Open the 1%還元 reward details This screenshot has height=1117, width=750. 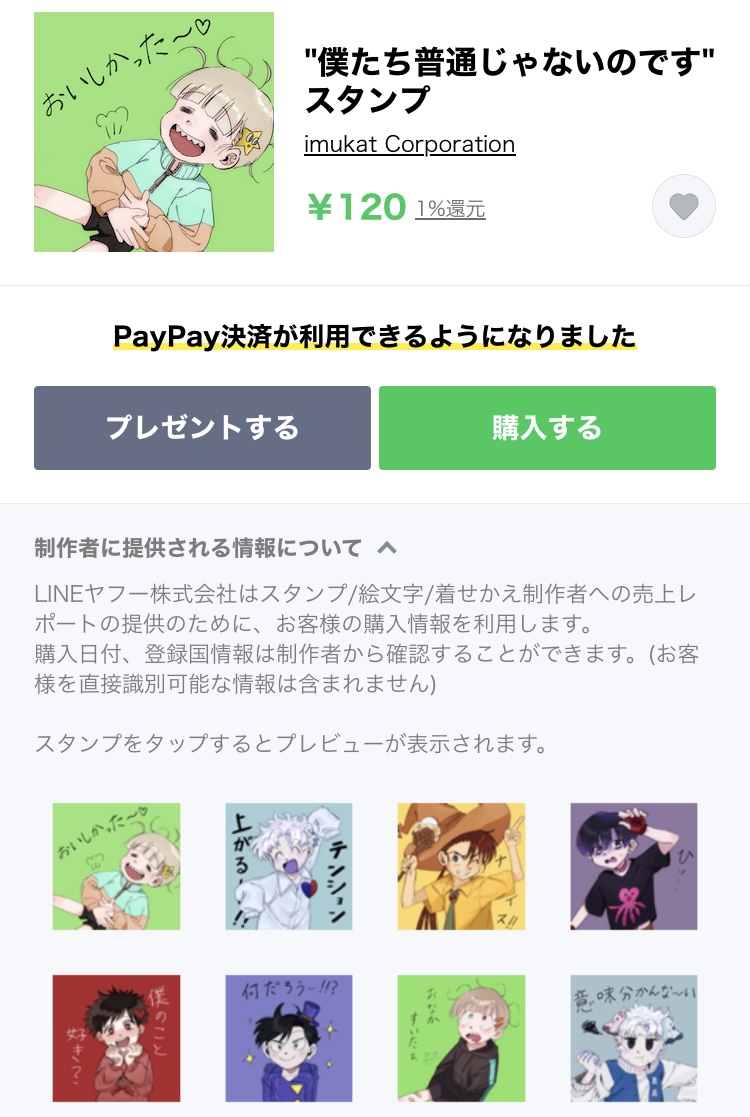click(x=450, y=209)
